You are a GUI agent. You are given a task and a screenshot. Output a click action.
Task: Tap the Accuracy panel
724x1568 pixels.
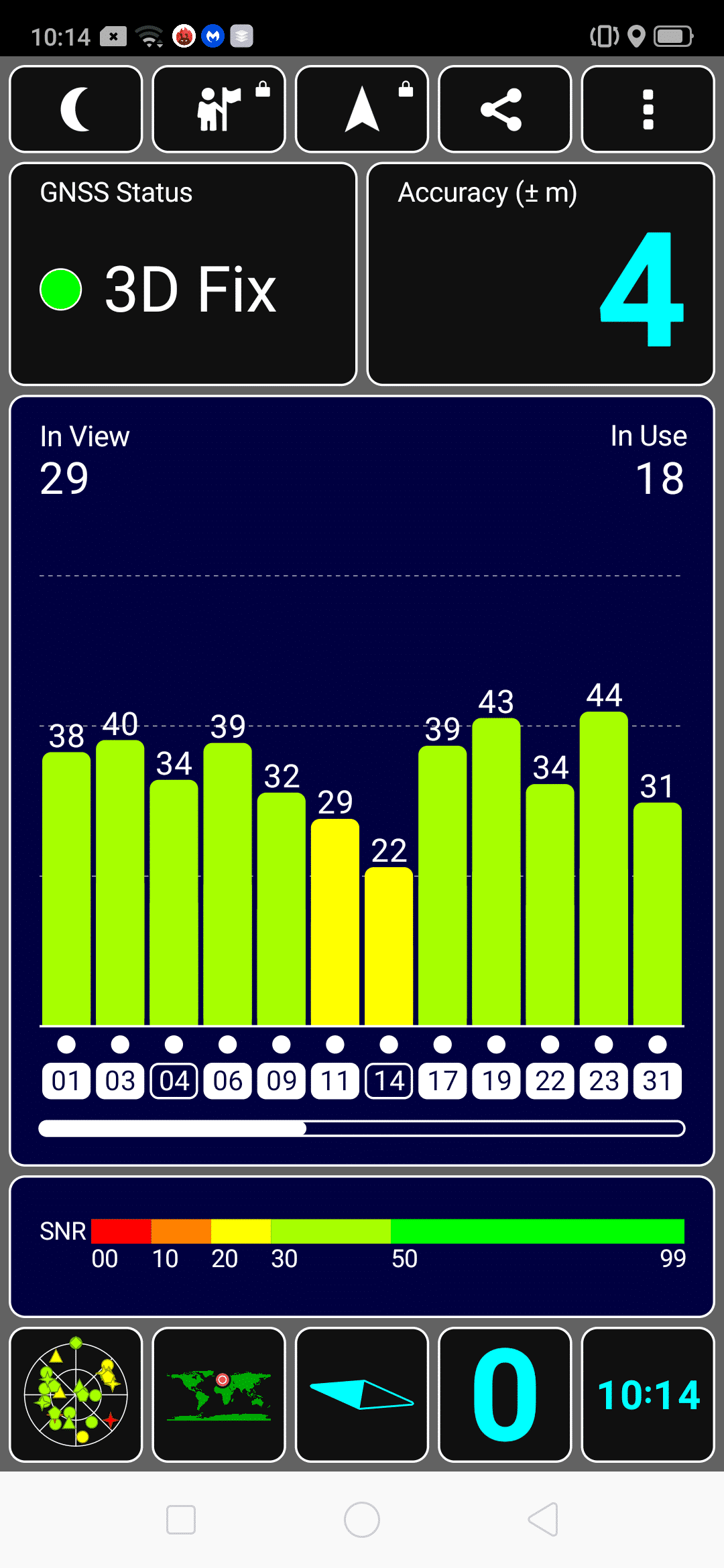click(x=541, y=274)
